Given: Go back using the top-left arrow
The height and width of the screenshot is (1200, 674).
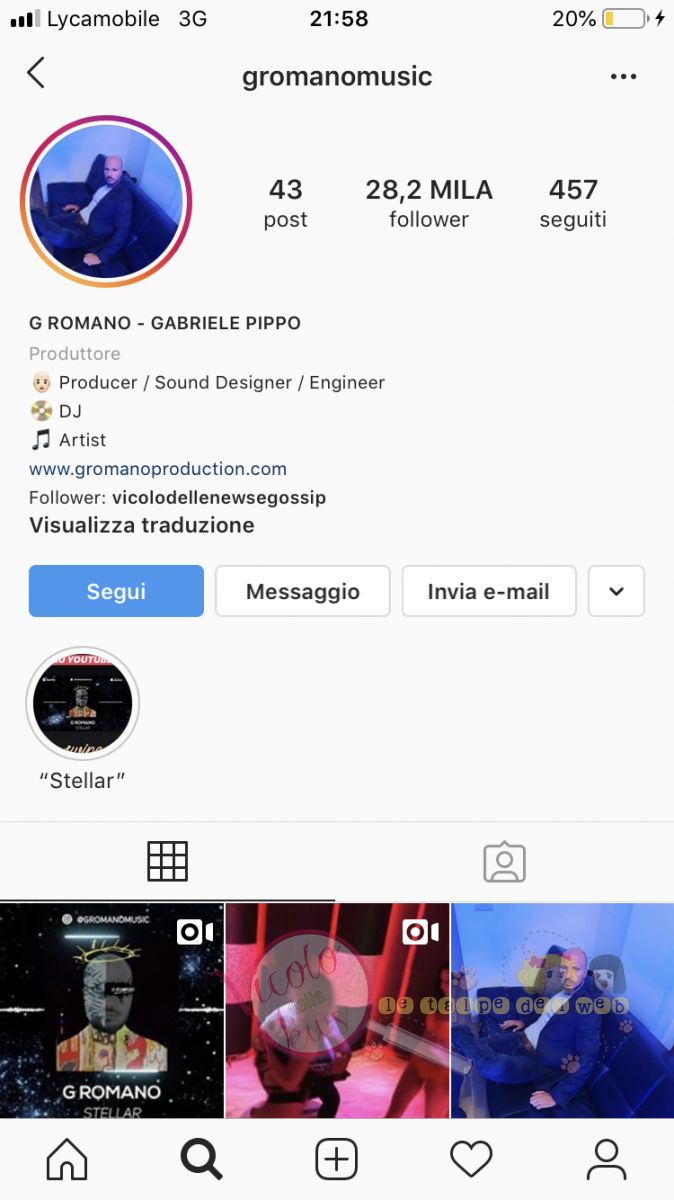Looking at the screenshot, I should [x=36, y=73].
